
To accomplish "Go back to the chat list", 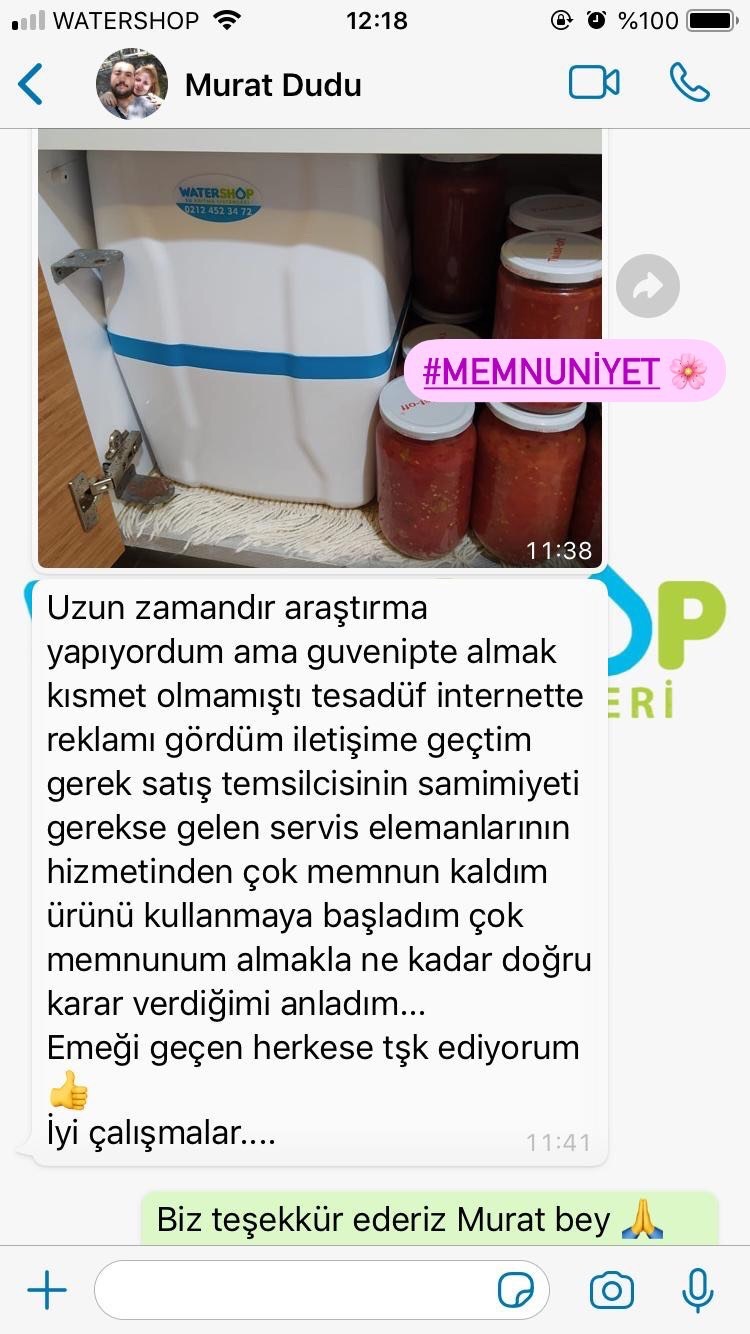I will point(31,84).
